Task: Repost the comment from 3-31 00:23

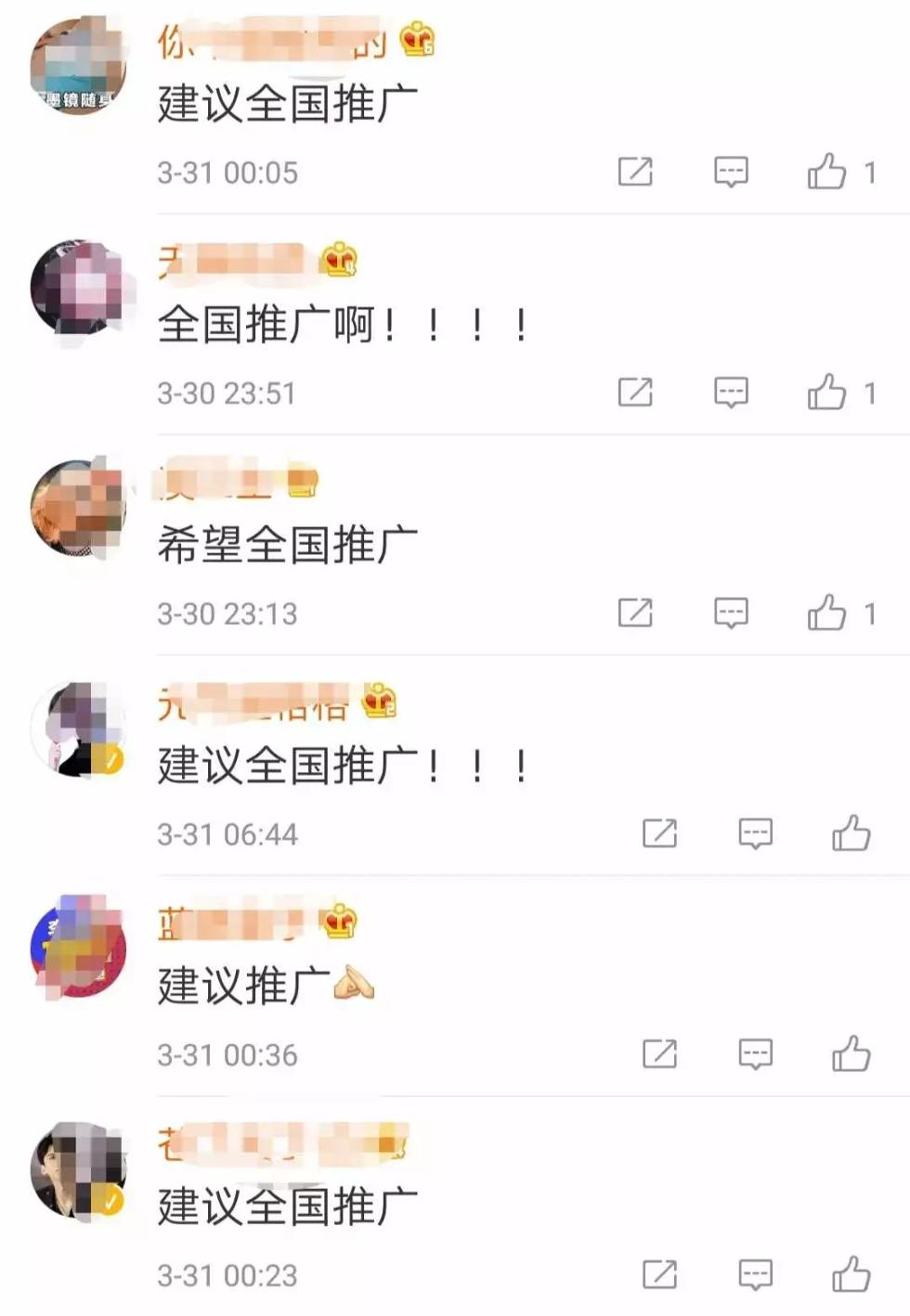Action: click(x=660, y=1274)
